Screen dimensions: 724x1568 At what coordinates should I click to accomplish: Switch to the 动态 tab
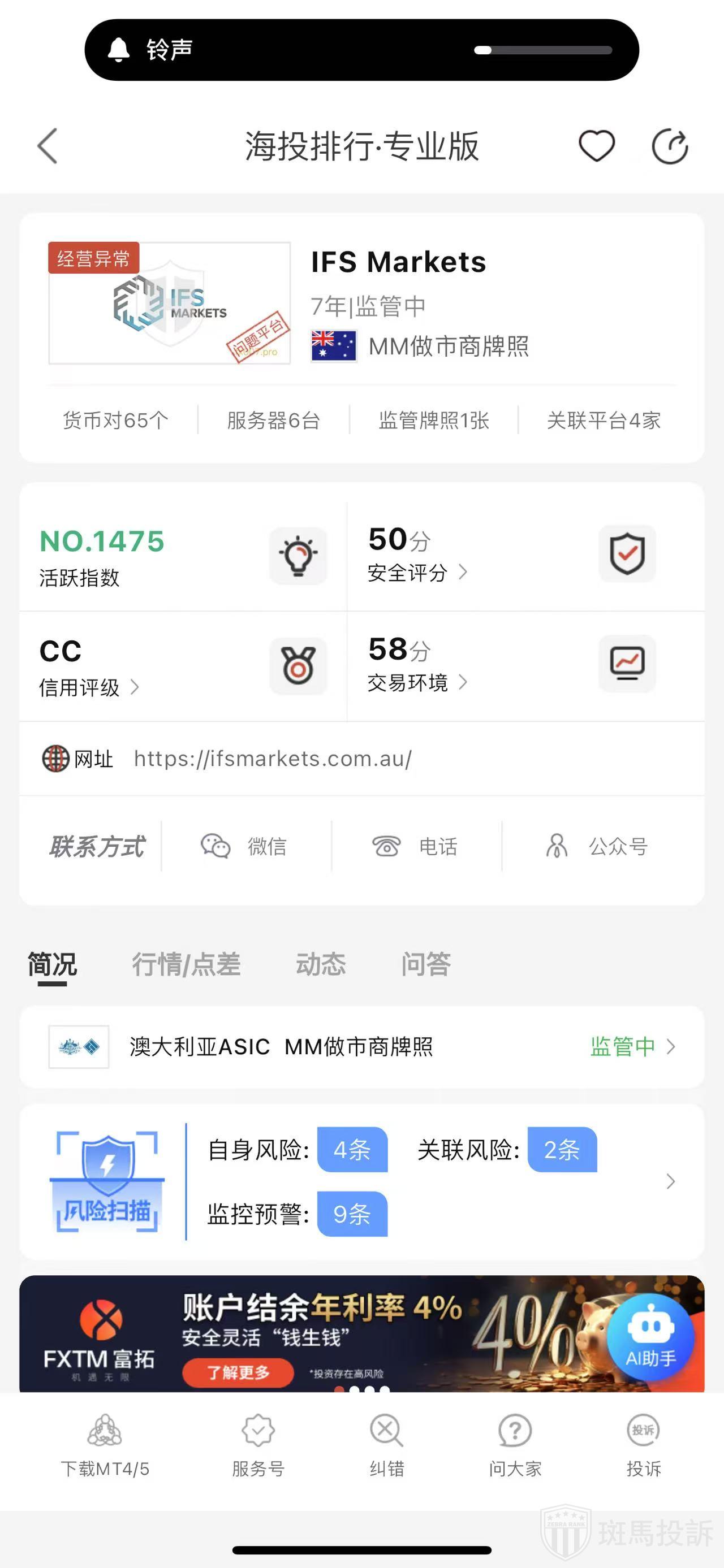(321, 964)
